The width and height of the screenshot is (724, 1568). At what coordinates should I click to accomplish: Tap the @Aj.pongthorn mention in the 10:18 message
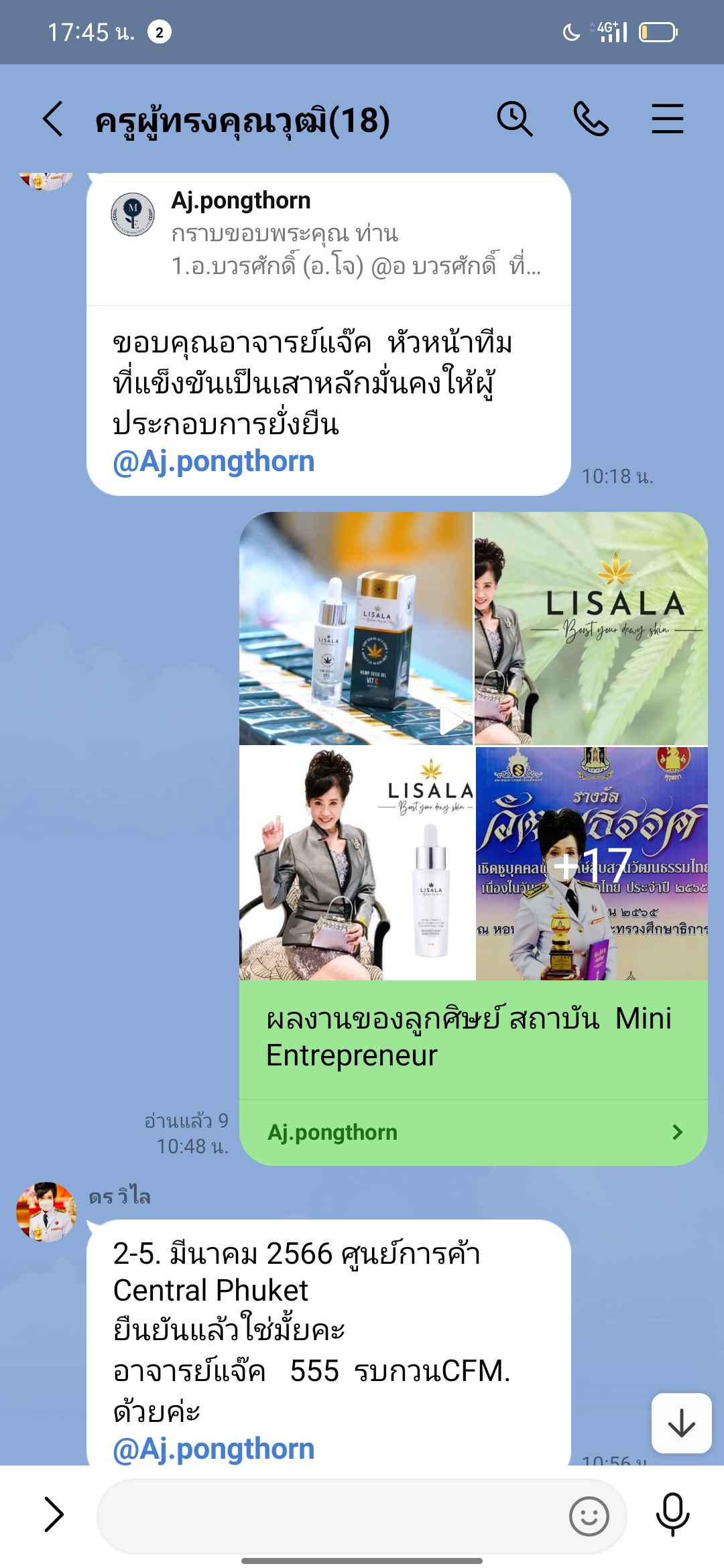tap(214, 462)
